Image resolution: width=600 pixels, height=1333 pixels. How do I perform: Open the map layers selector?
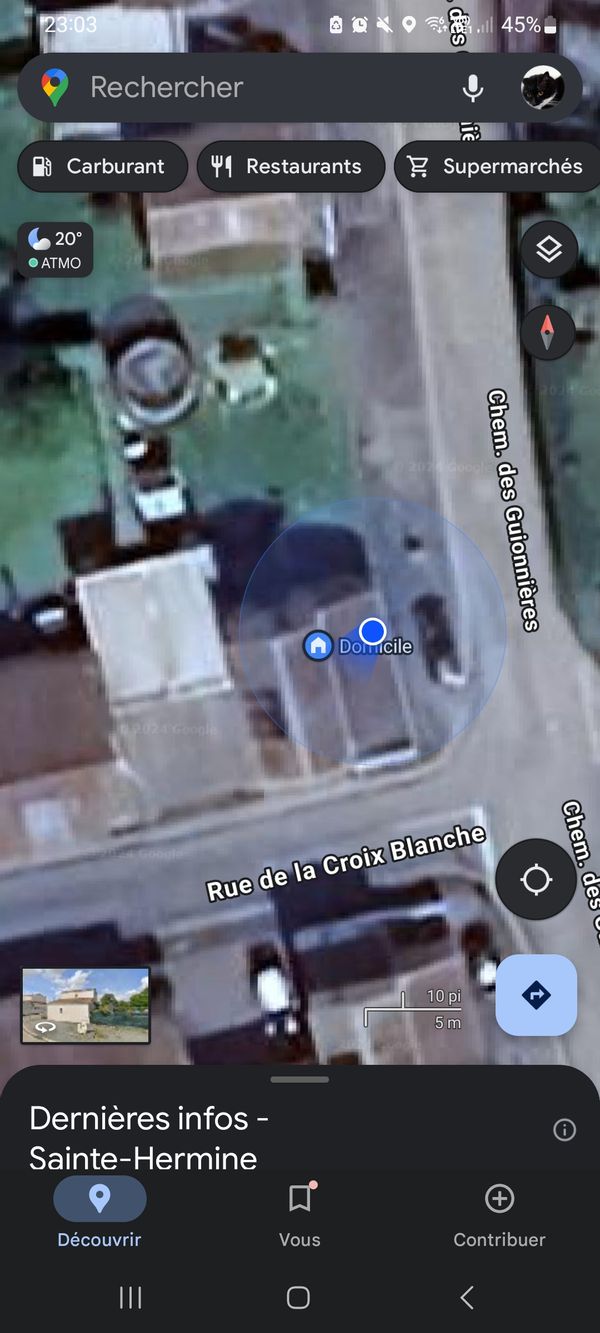(x=548, y=249)
